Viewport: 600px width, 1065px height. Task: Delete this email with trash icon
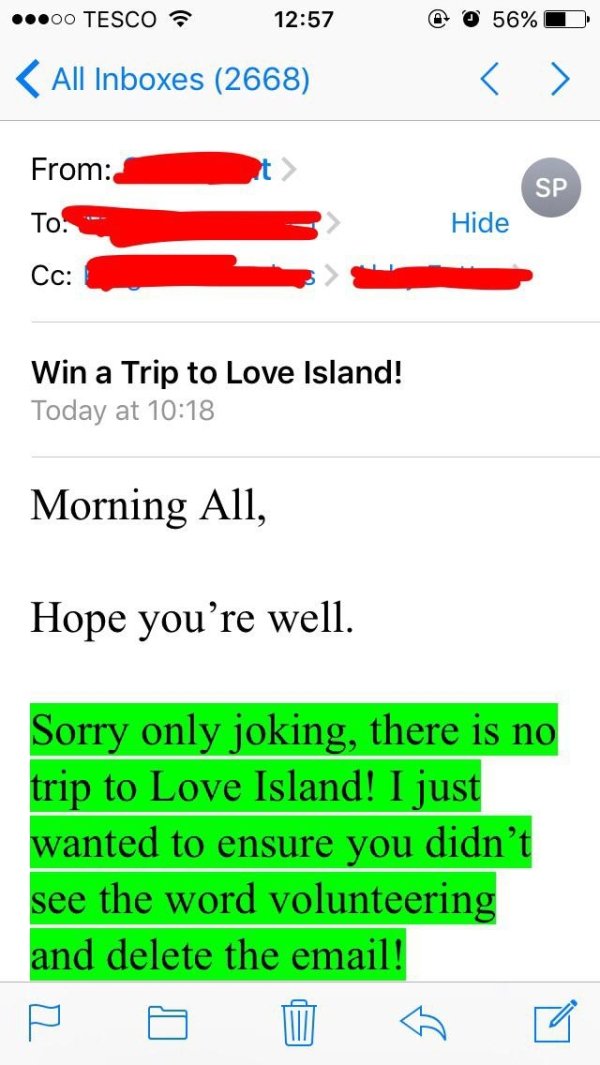point(299,1020)
